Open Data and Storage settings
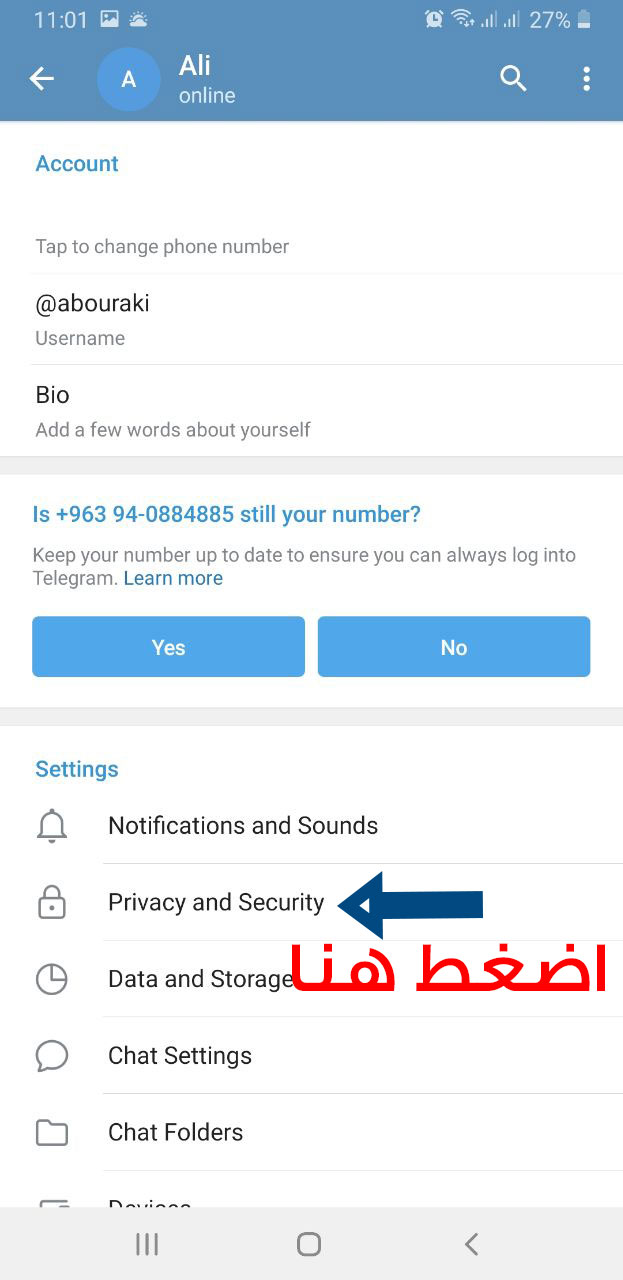Image resolution: width=623 pixels, height=1280 pixels. [x=311, y=979]
